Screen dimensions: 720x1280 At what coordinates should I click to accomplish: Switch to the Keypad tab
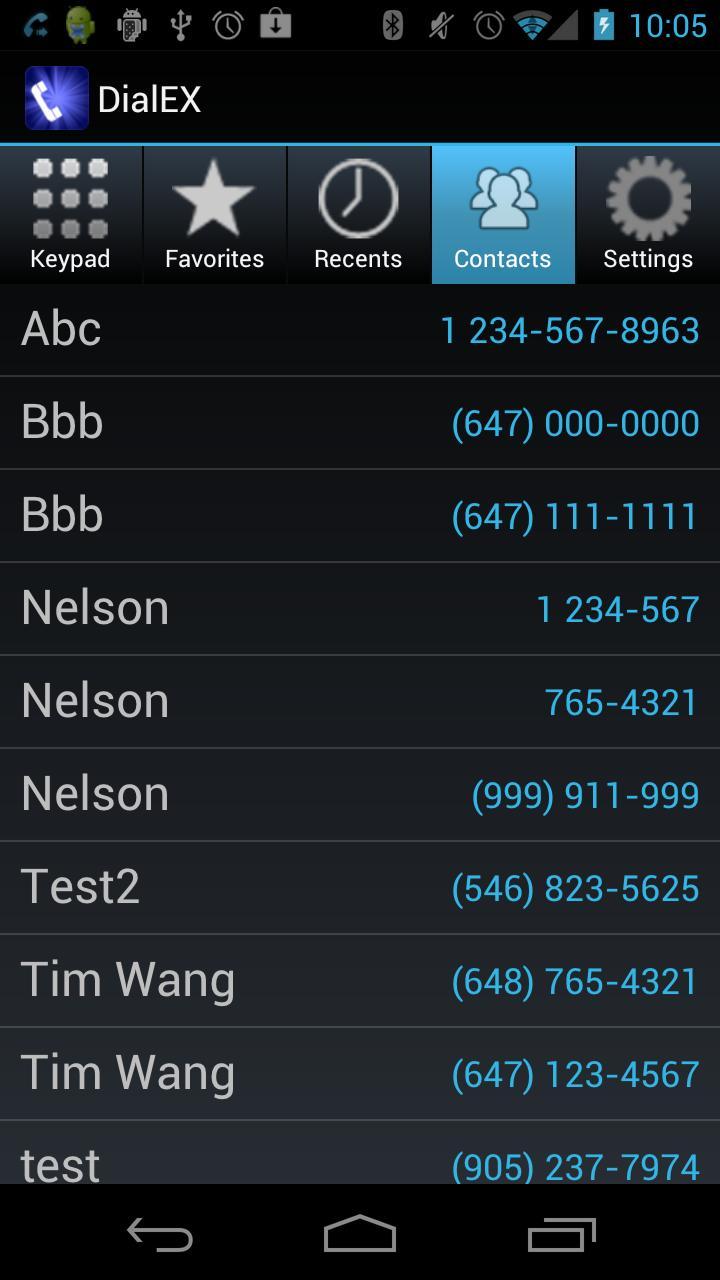pyautogui.click(x=70, y=215)
